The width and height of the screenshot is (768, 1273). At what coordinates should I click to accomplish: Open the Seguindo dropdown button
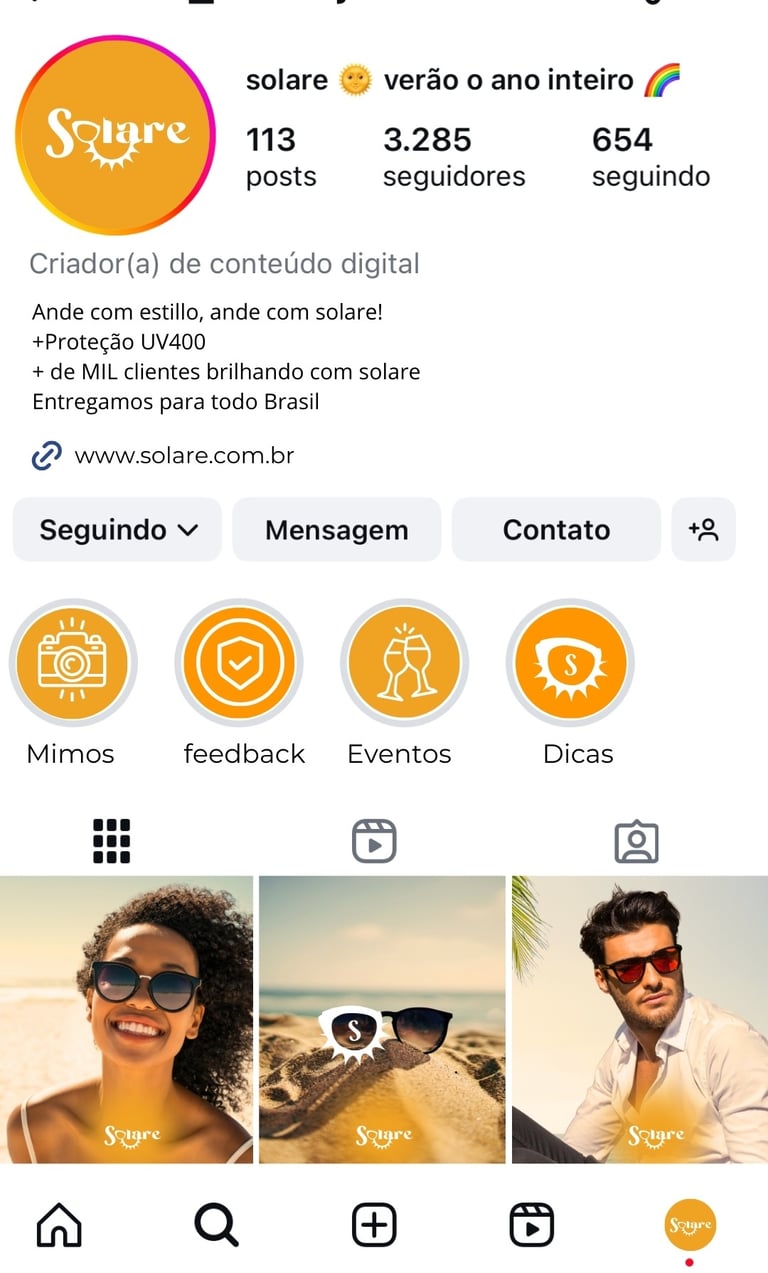(117, 529)
